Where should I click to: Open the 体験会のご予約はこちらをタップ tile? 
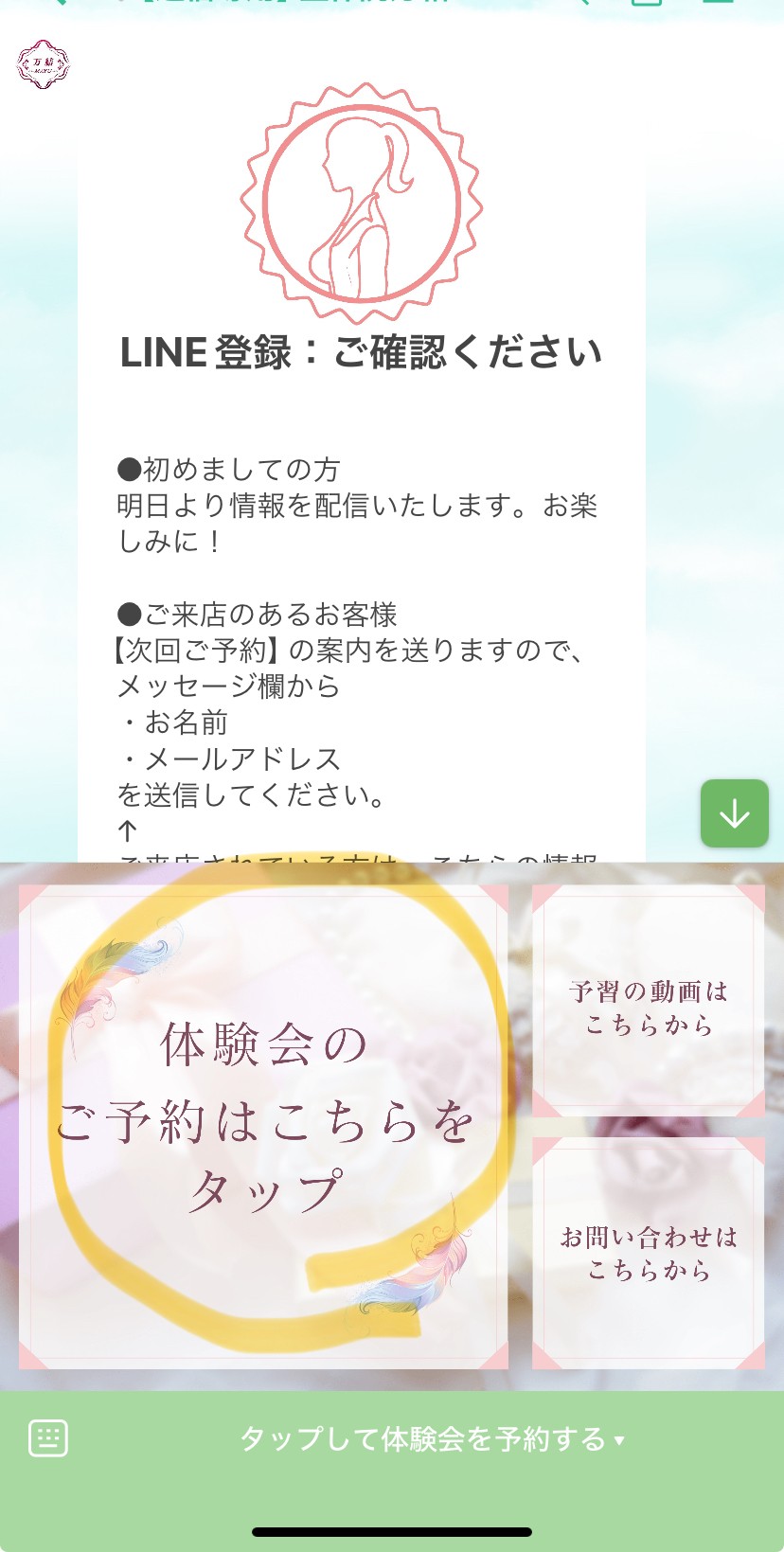pos(263,1127)
